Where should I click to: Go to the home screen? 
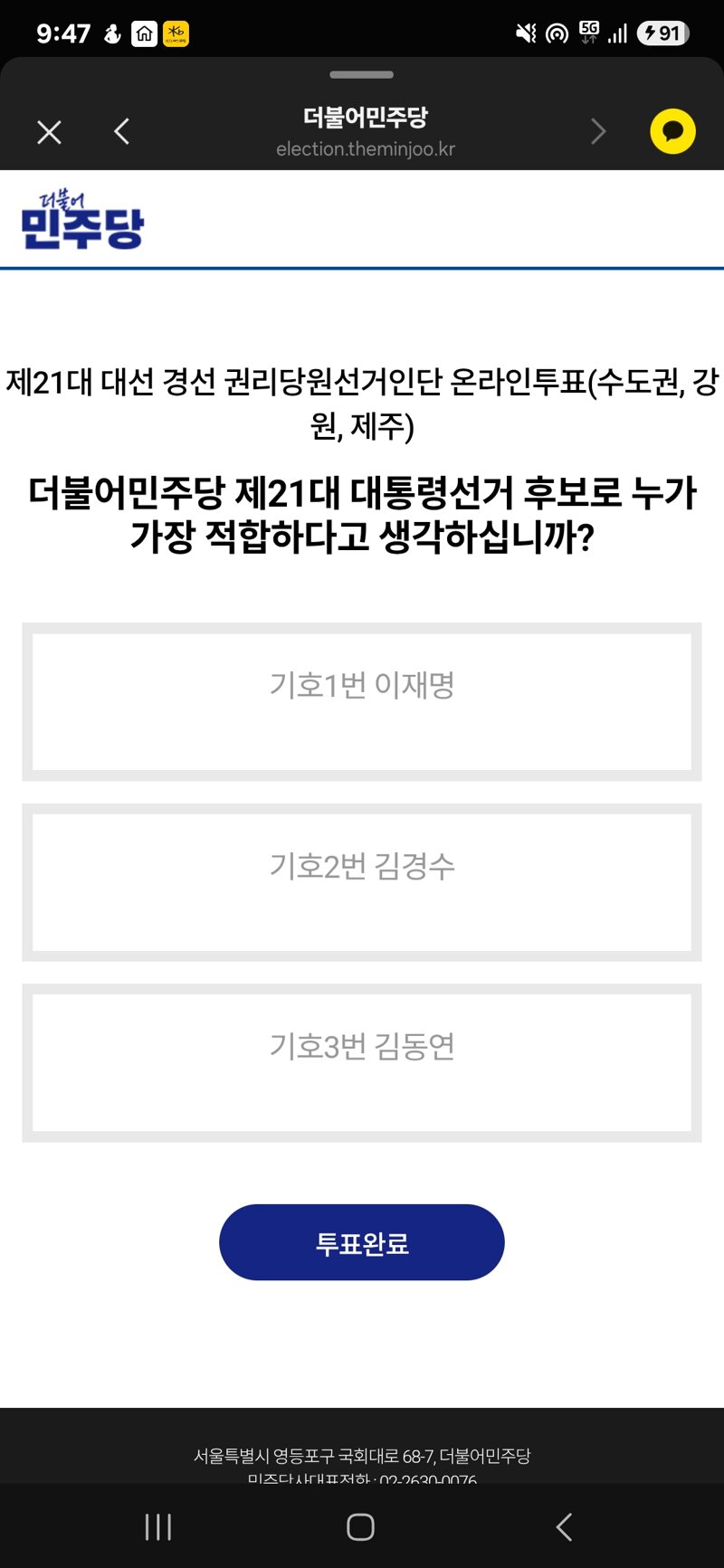tap(360, 1527)
